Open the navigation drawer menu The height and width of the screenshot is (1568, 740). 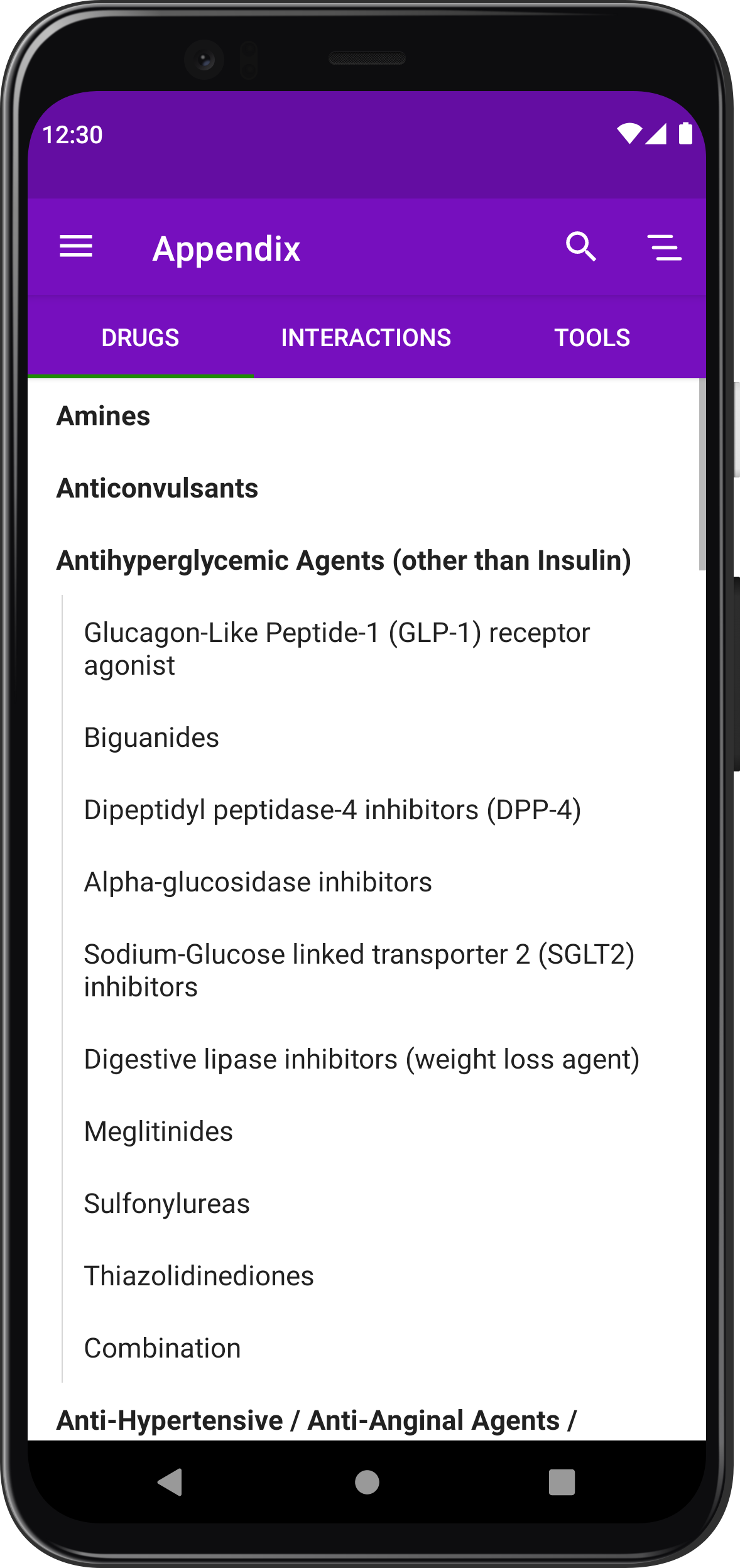point(76,246)
